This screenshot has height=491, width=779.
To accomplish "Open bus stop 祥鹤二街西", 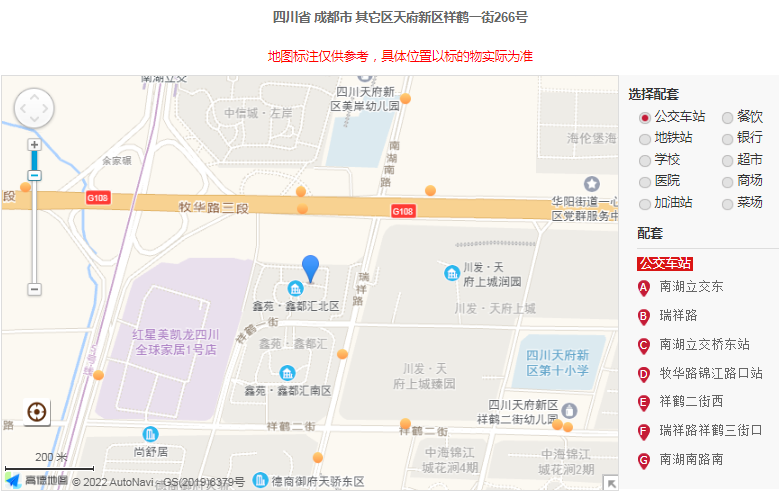I will click(691, 402).
